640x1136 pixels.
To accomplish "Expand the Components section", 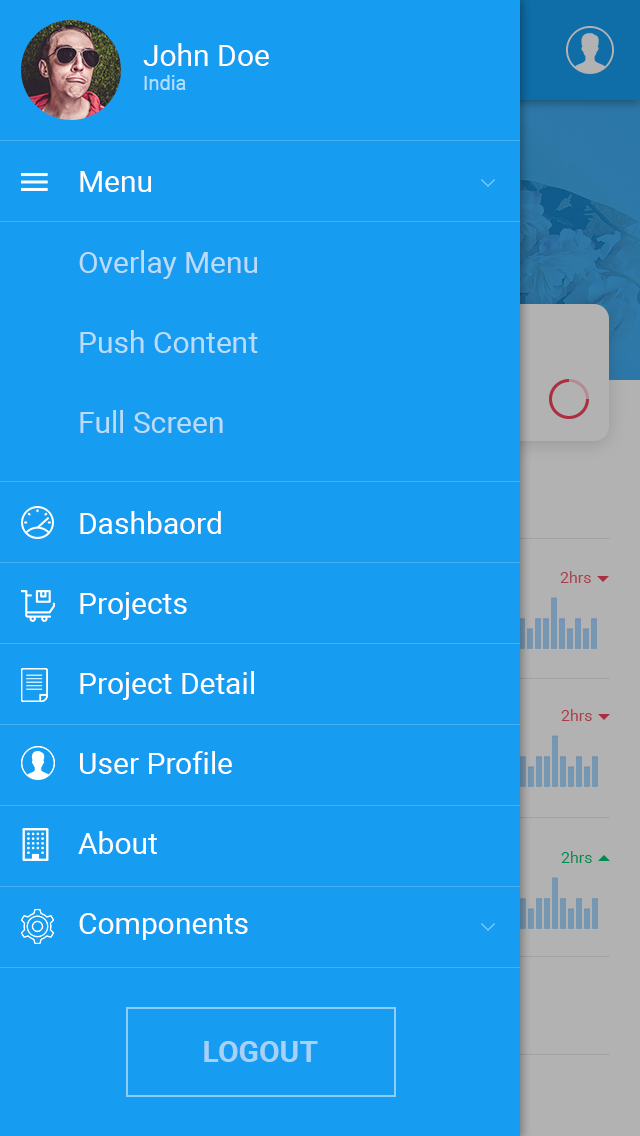I will click(487, 926).
